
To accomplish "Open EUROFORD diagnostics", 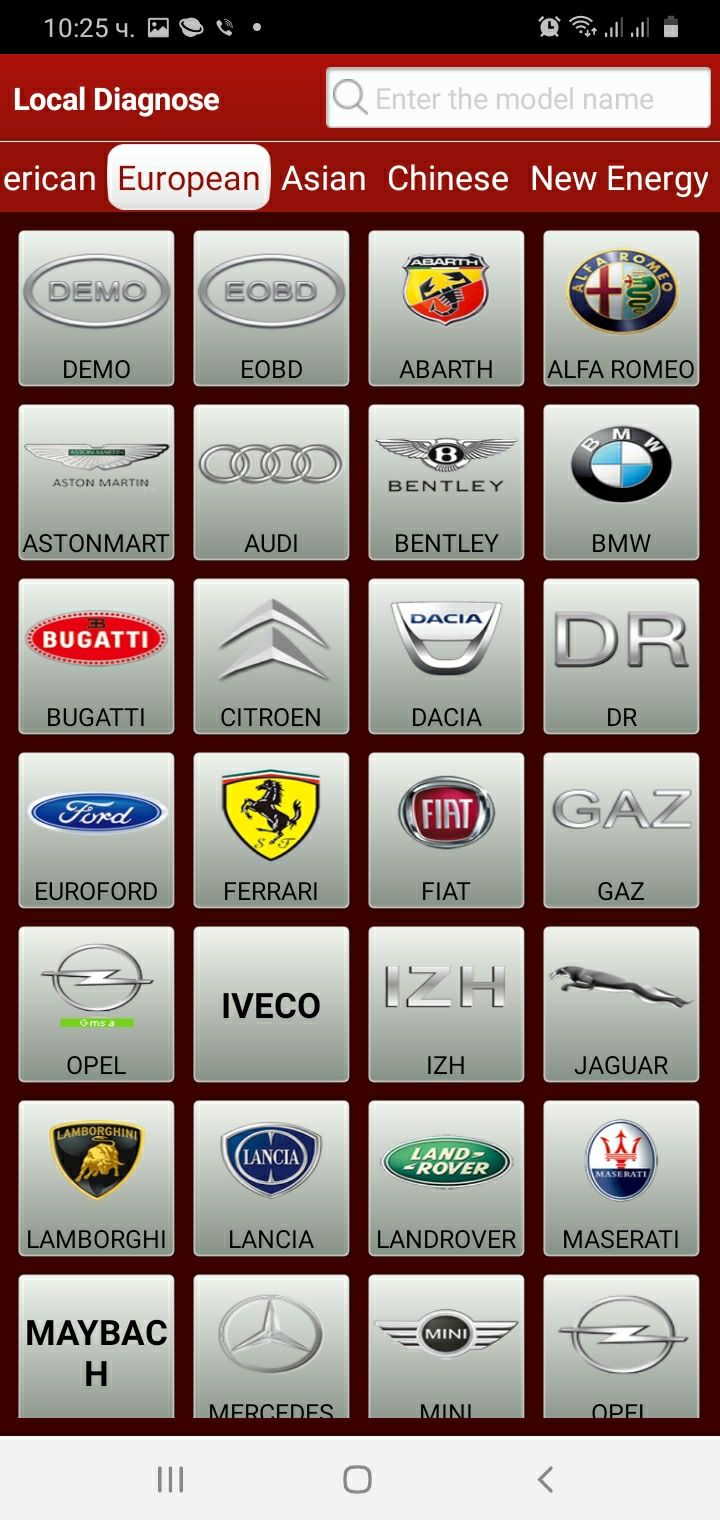I will 96,830.
